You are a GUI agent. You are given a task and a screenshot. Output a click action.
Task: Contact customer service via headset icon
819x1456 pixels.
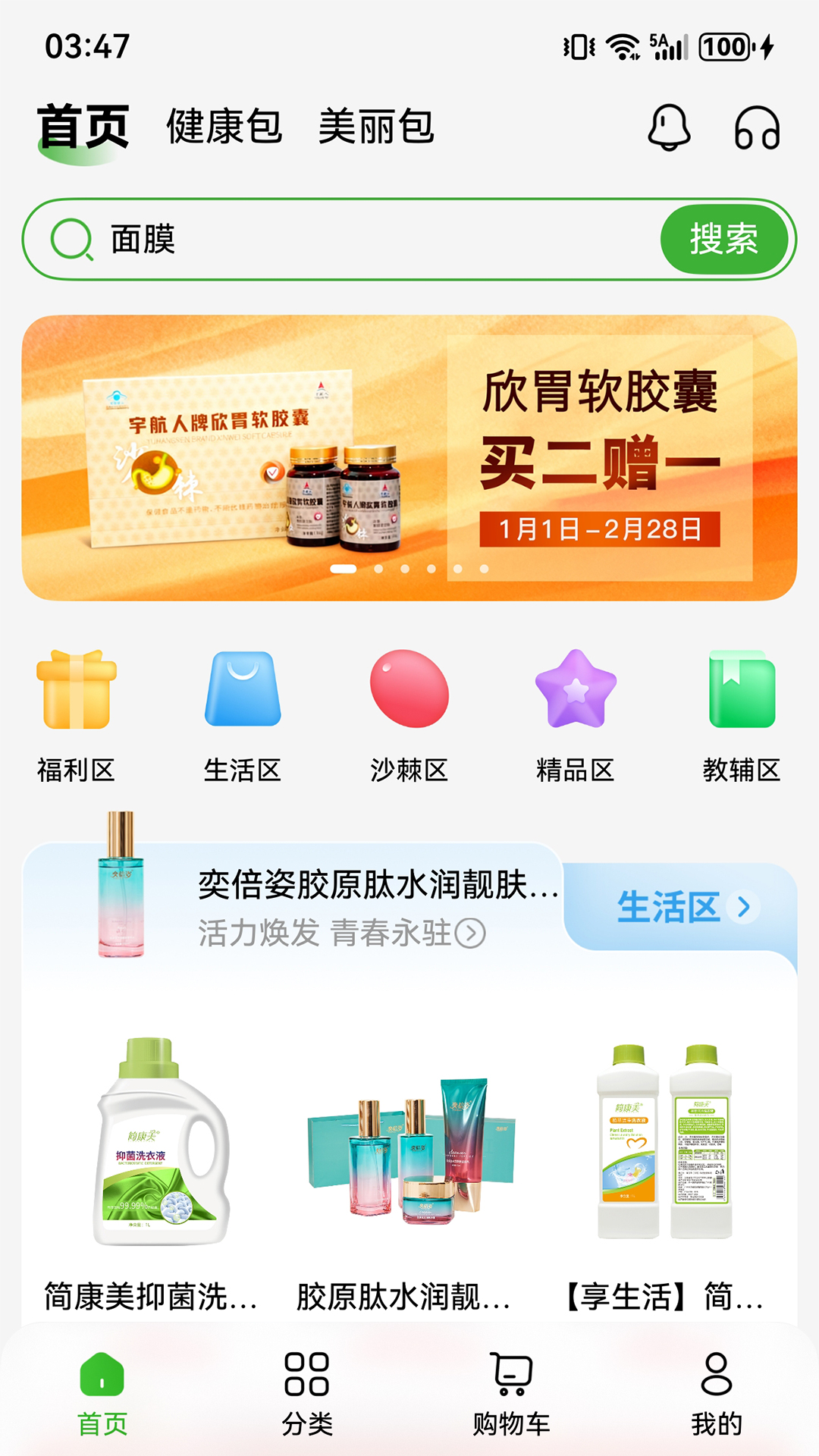click(x=757, y=129)
